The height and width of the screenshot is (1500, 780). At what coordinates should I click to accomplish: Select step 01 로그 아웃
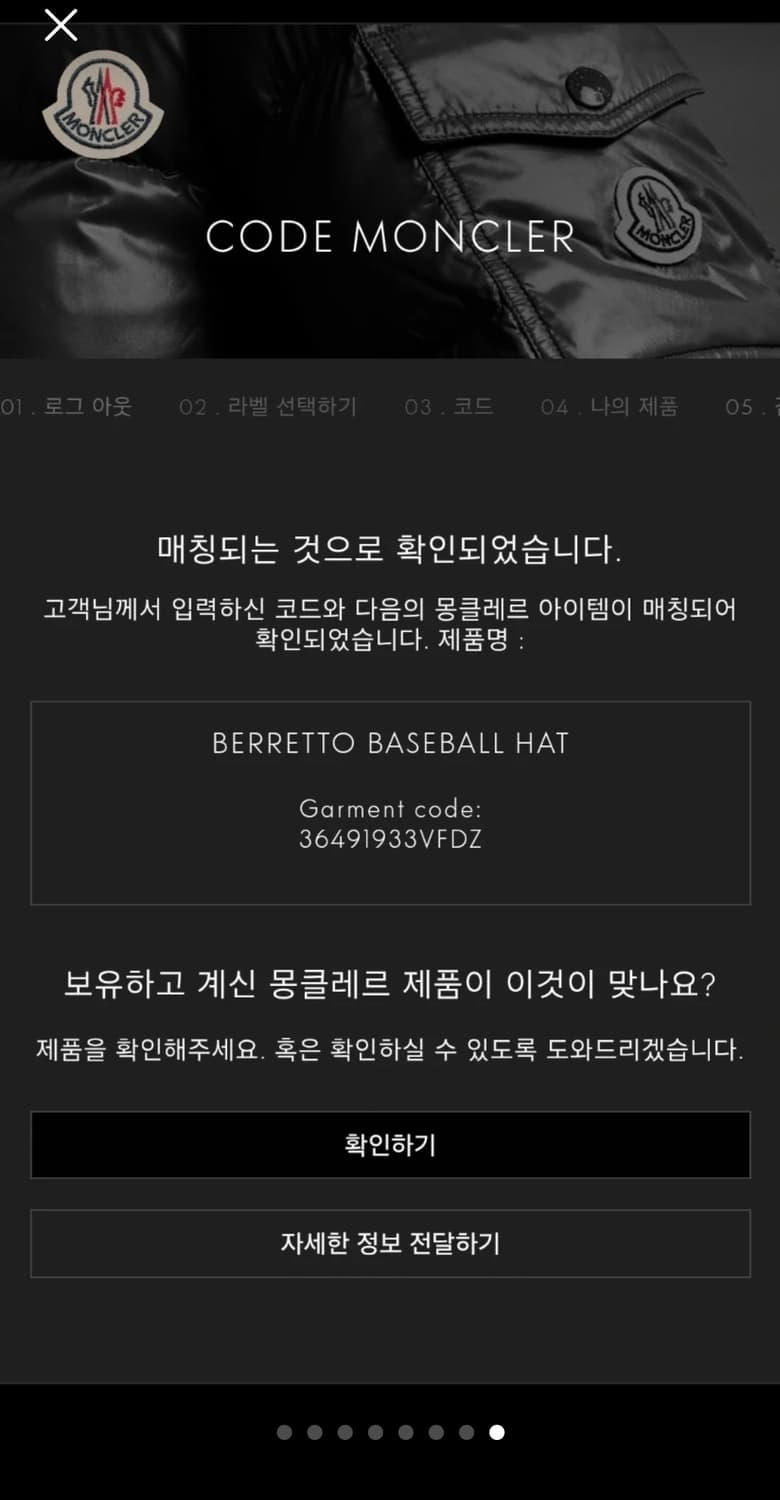point(70,406)
